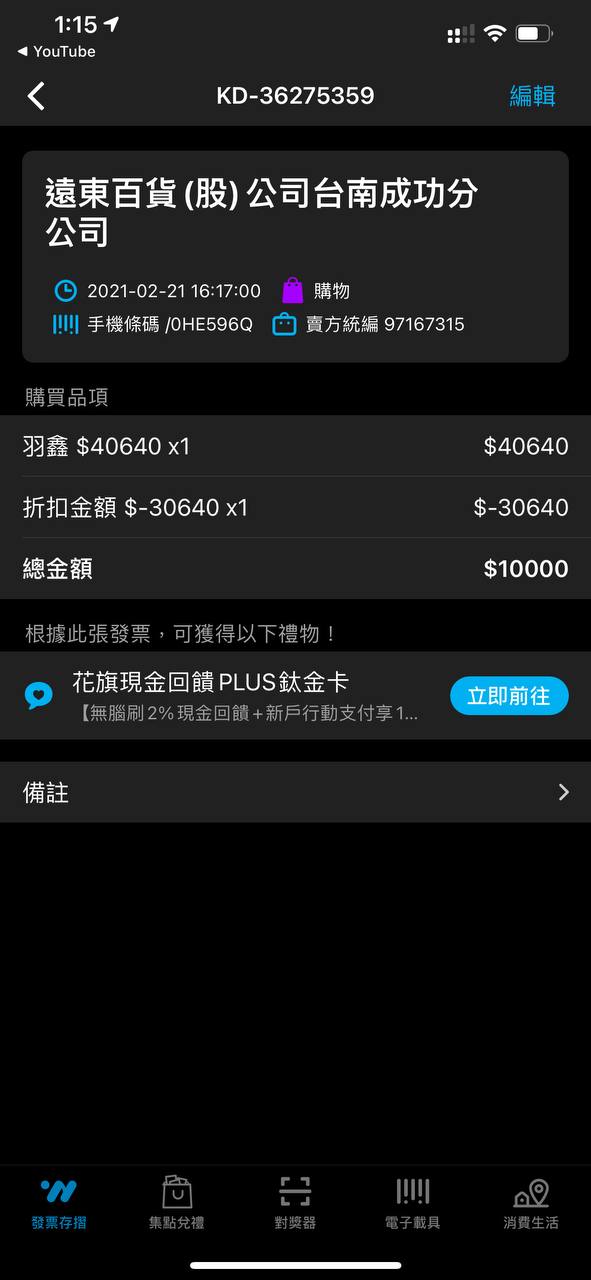Image resolution: width=591 pixels, height=1280 pixels.
Task: Select the 發票存摺 tab
Action: pos(58,1203)
